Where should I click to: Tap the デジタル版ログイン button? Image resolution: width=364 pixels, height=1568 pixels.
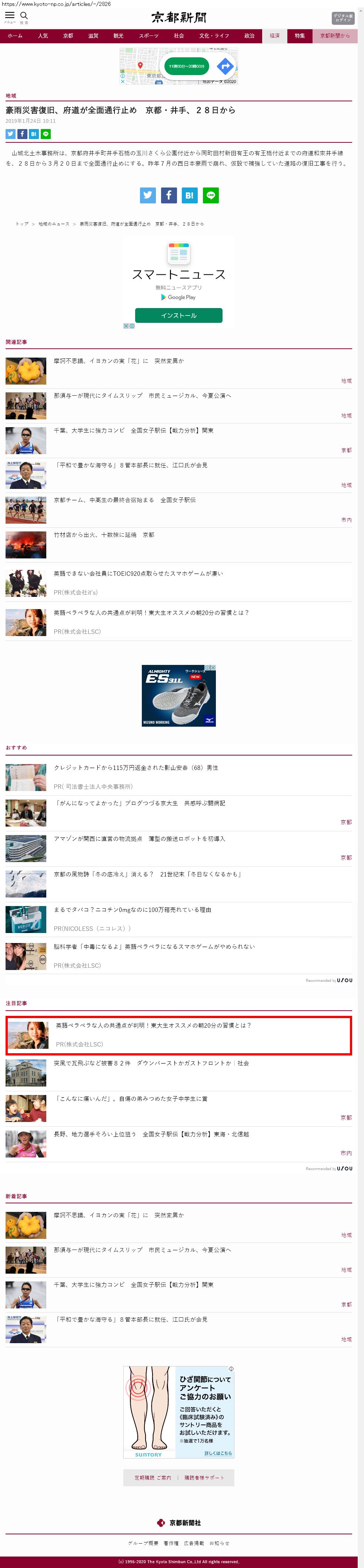[343, 18]
